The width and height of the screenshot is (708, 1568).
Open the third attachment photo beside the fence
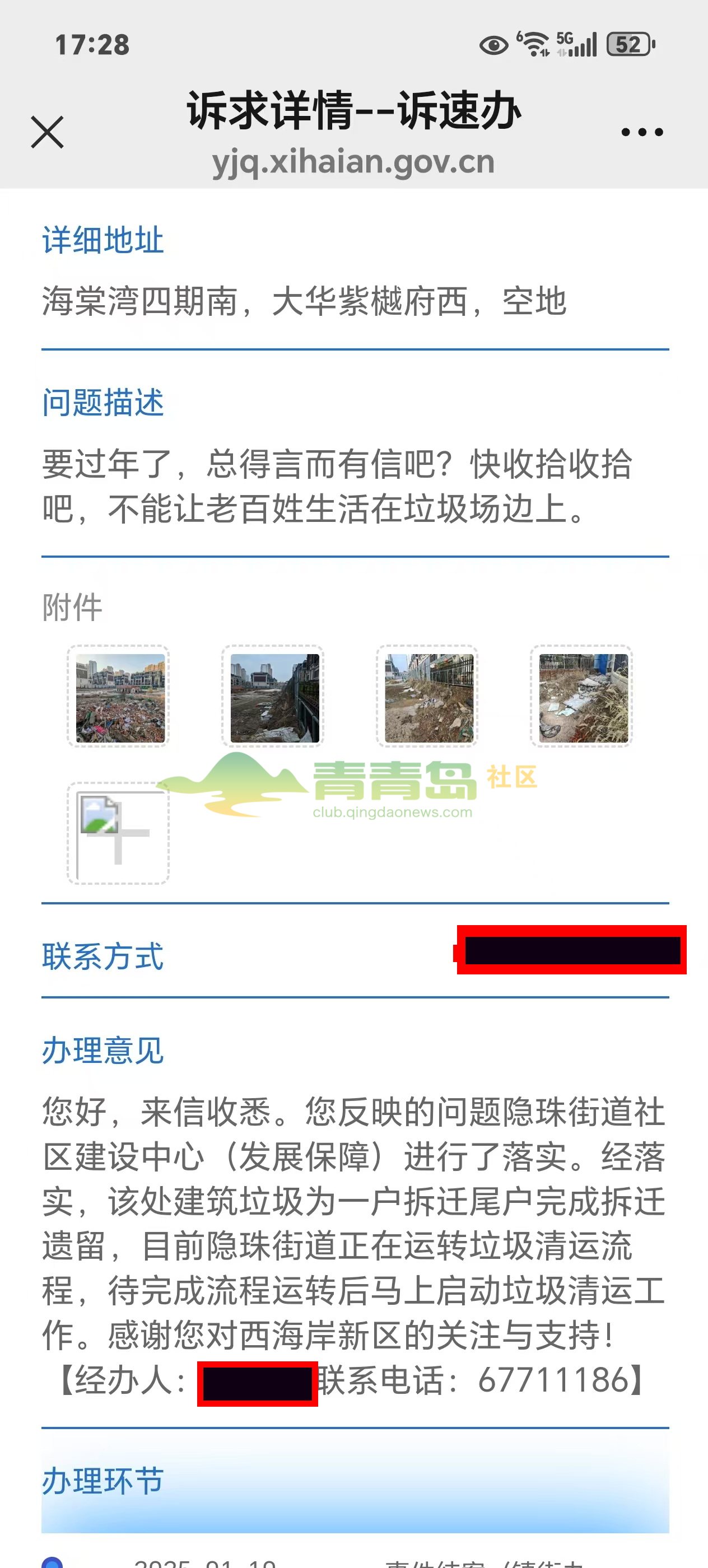point(428,697)
